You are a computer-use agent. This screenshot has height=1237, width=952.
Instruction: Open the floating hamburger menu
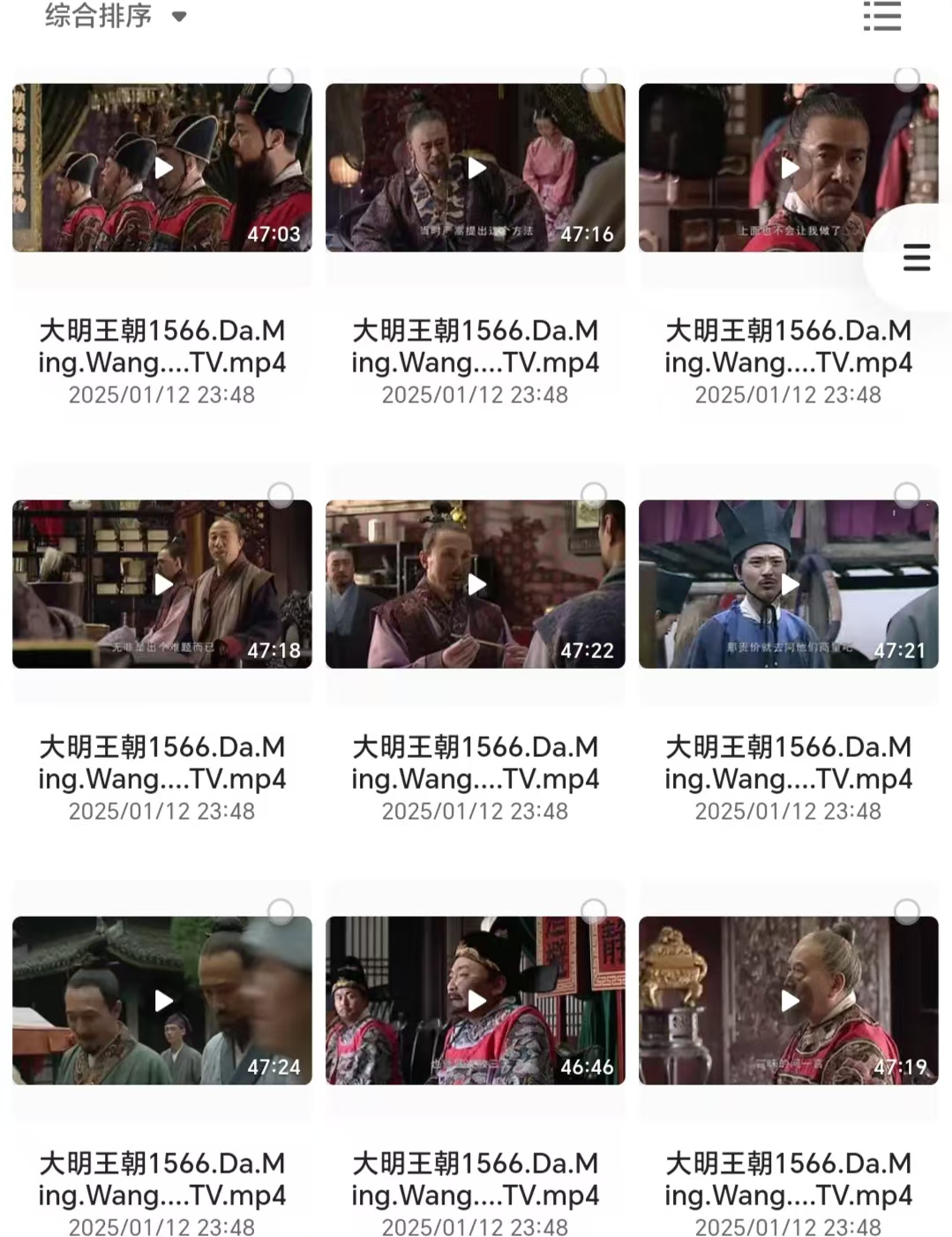[917, 257]
